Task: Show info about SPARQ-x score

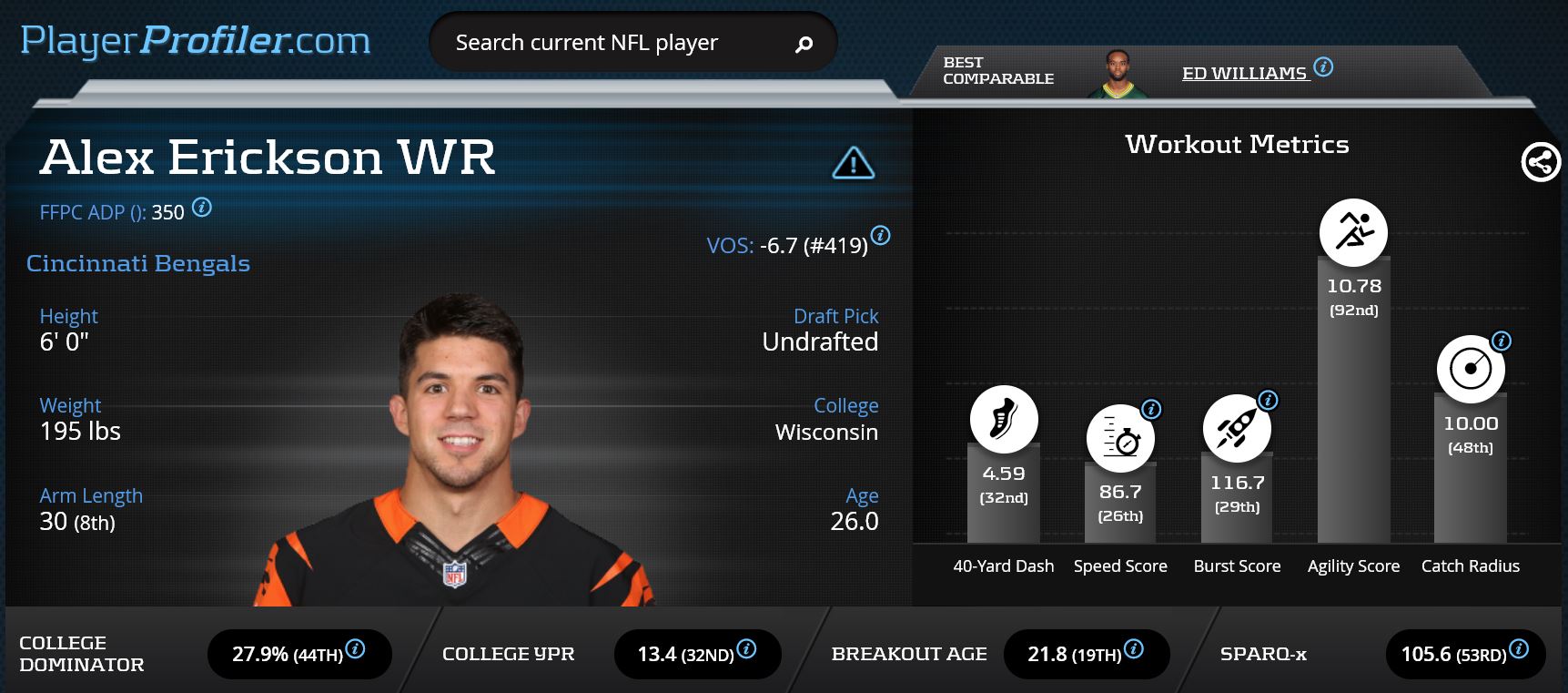Action: tap(1519, 648)
